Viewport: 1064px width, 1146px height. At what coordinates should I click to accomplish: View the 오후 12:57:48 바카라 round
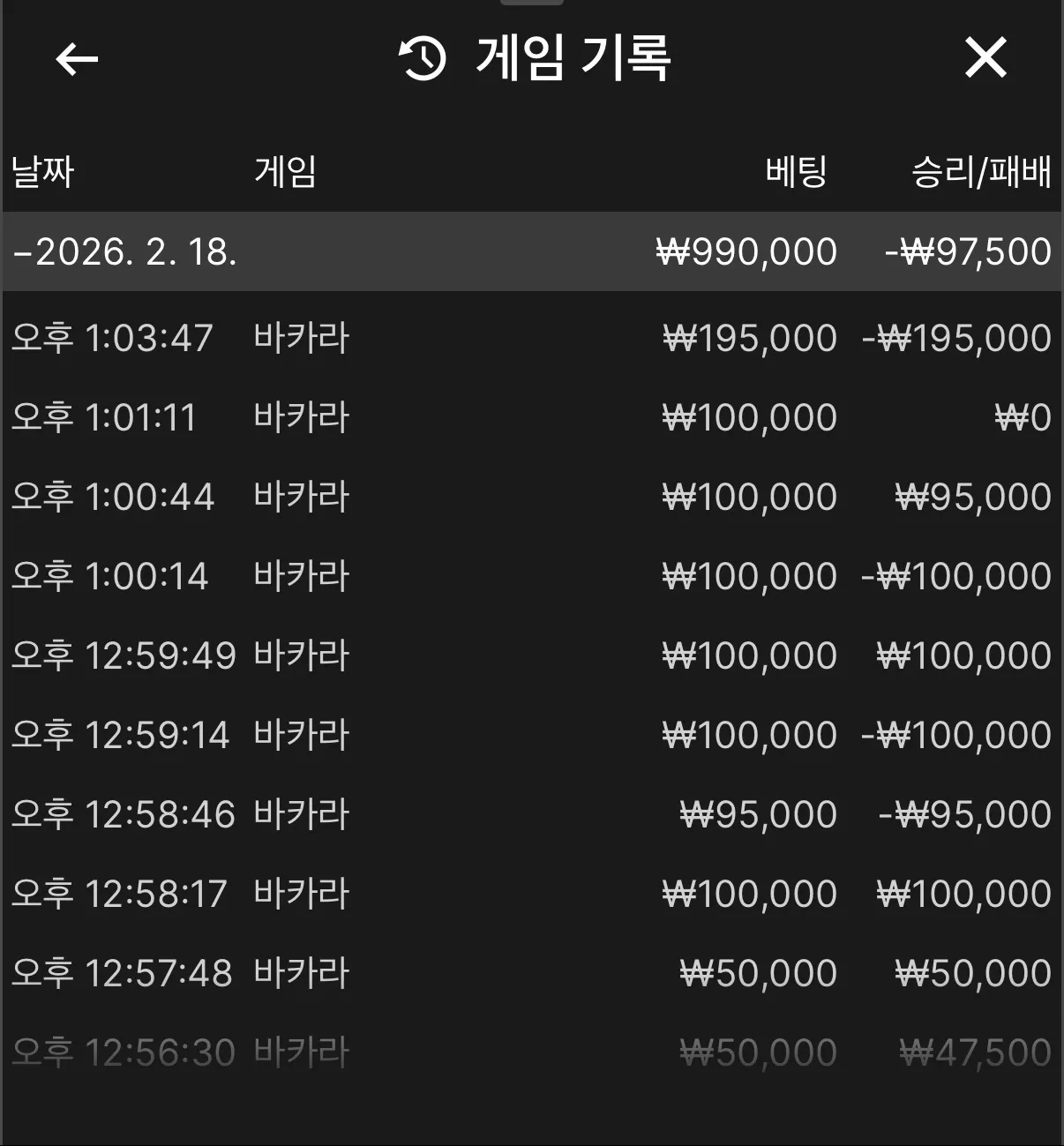532,973
